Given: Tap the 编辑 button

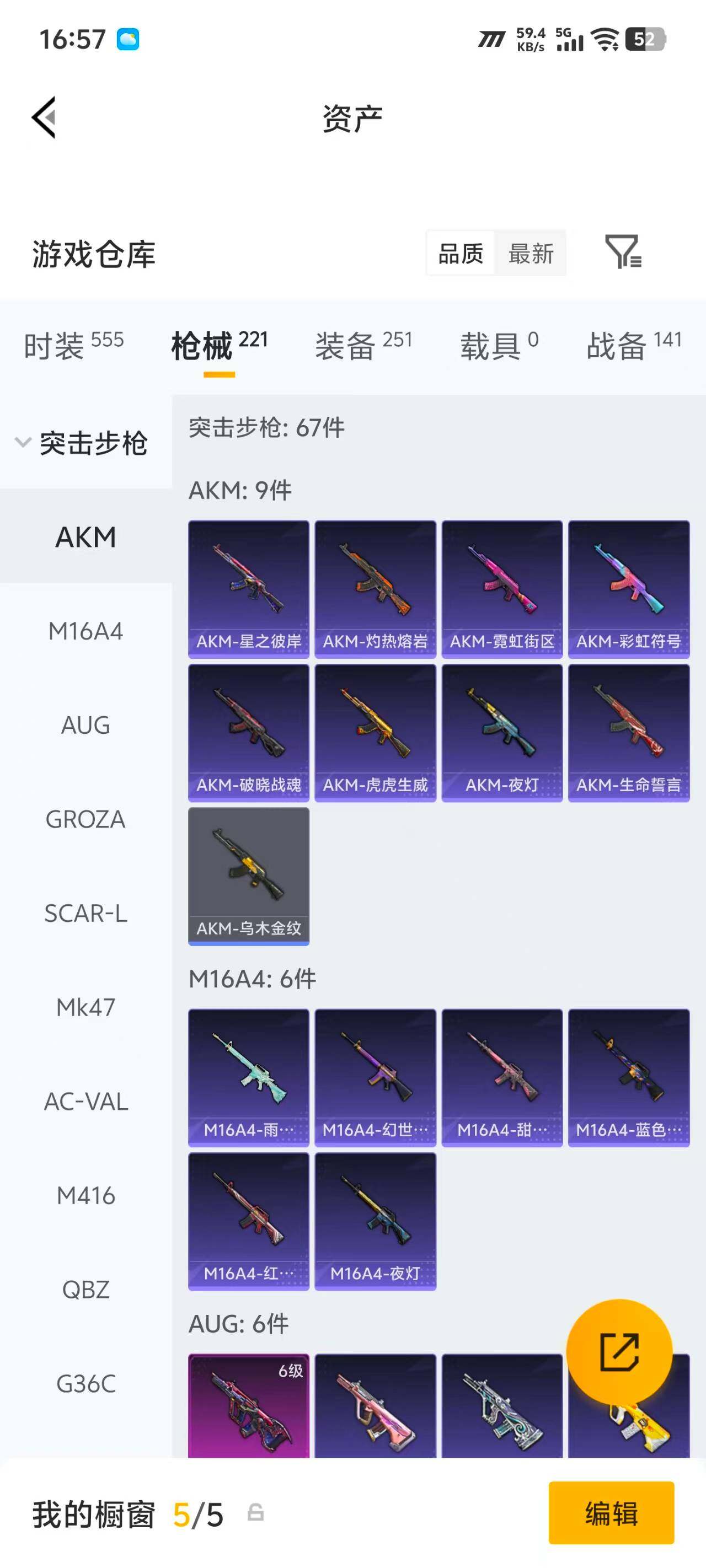Looking at the screenshot, I should point(611,1513).
